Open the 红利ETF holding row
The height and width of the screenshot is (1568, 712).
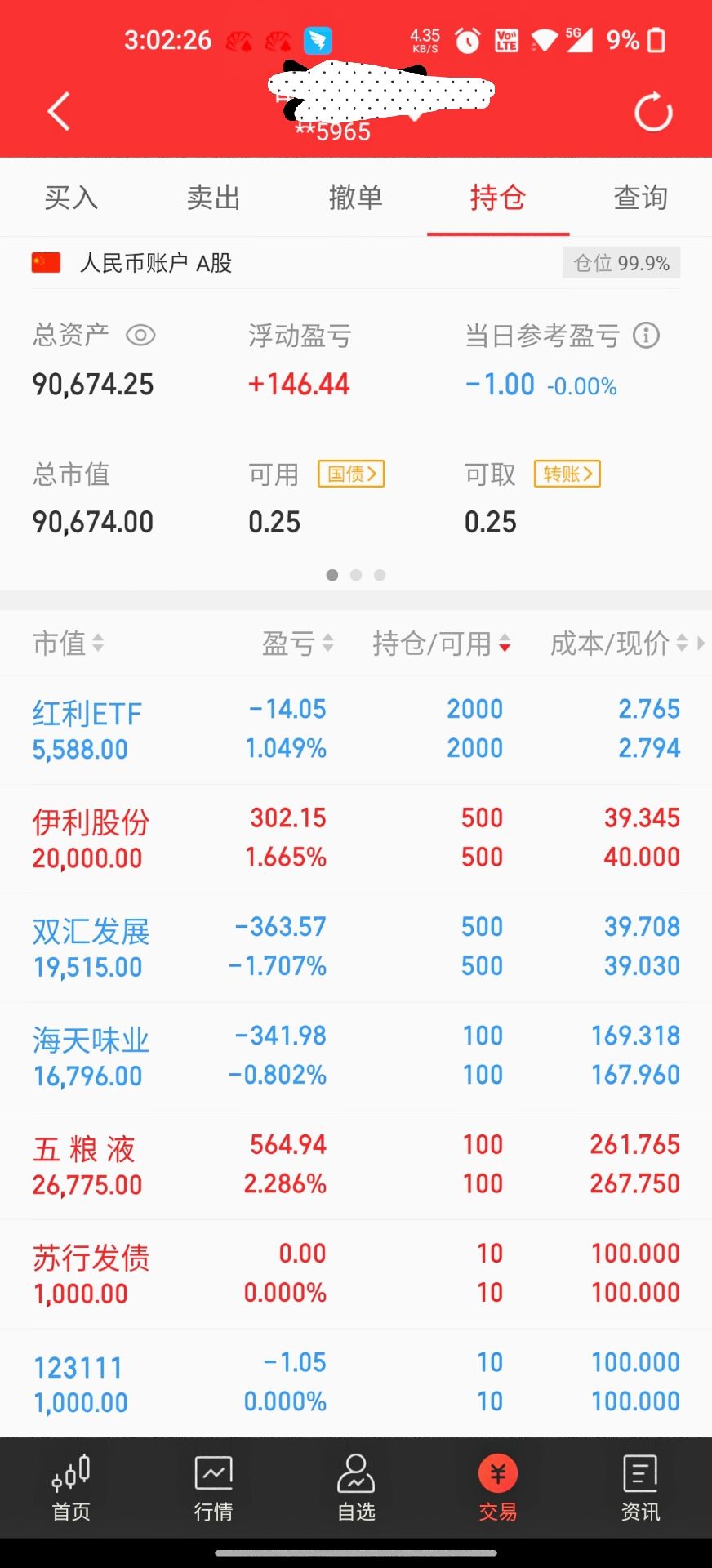(356, 729)
